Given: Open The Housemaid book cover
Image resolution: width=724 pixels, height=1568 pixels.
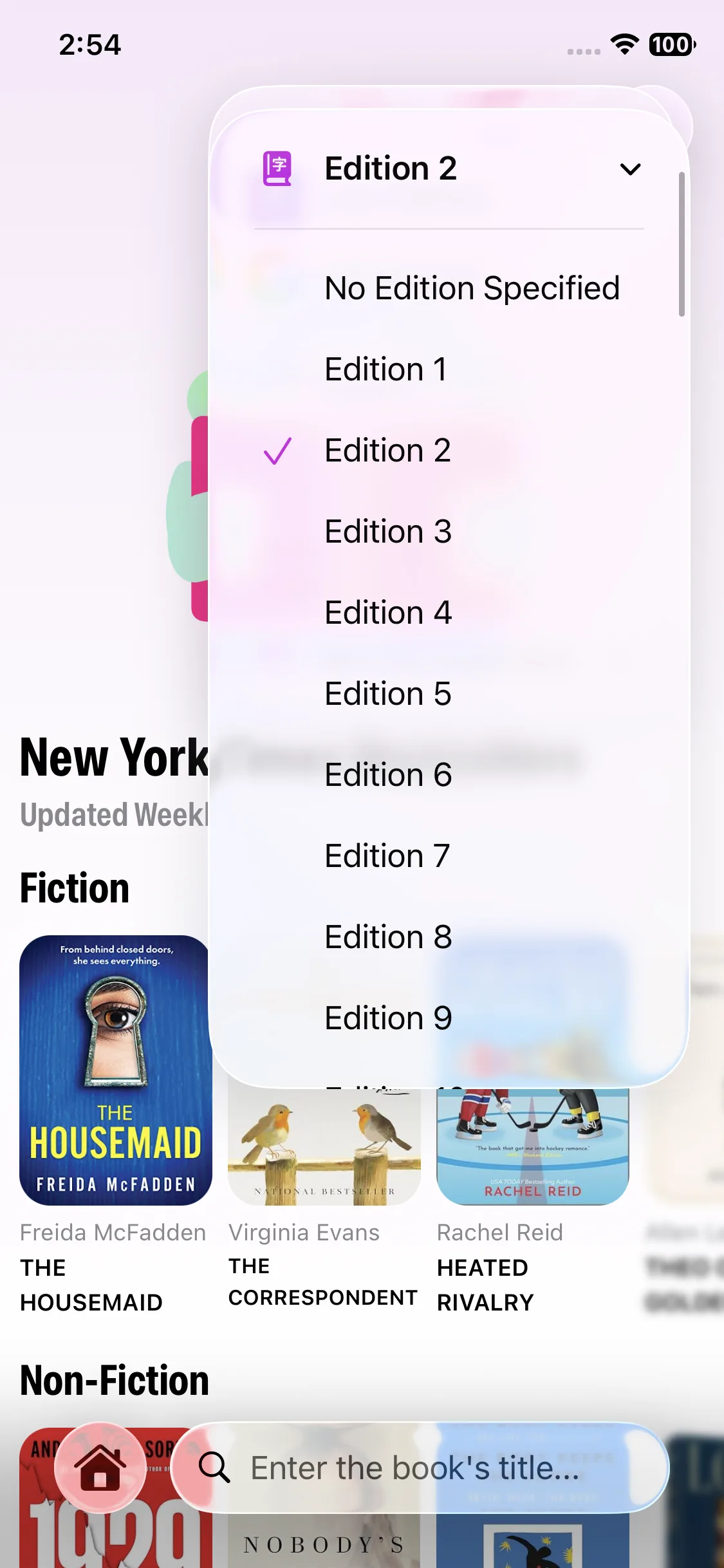Looking at the screenshot, I should pos(116,1070).
